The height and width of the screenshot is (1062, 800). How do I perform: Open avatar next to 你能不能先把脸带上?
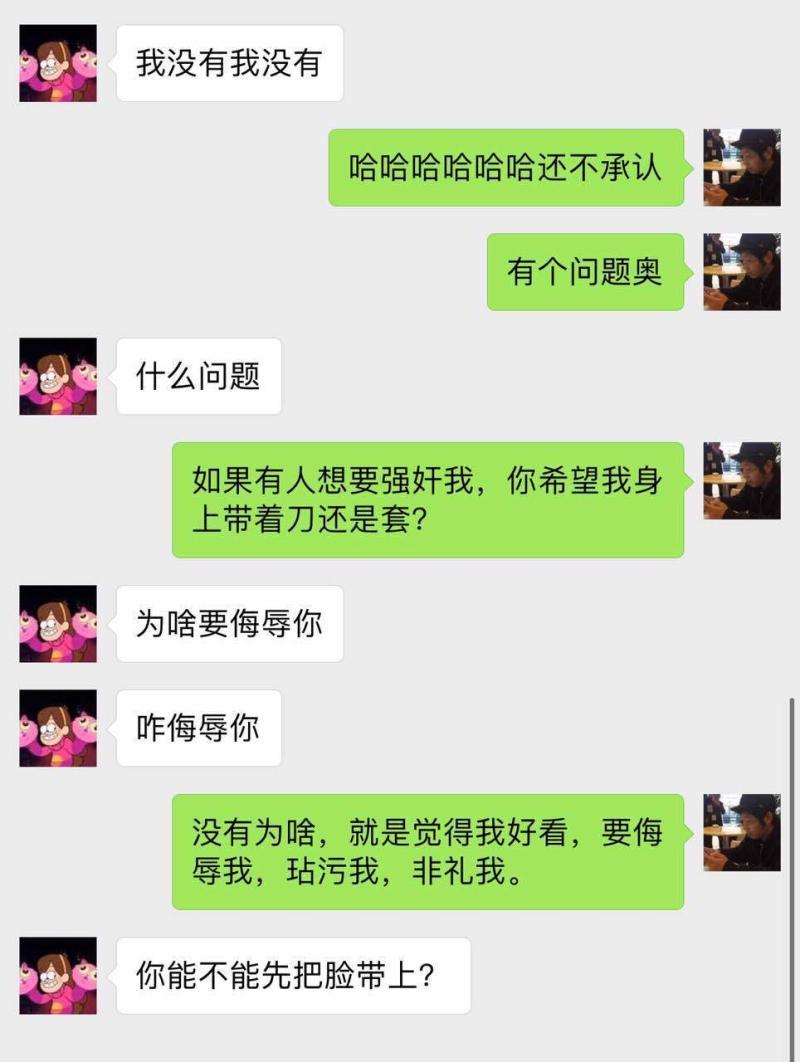click(58, 975)
